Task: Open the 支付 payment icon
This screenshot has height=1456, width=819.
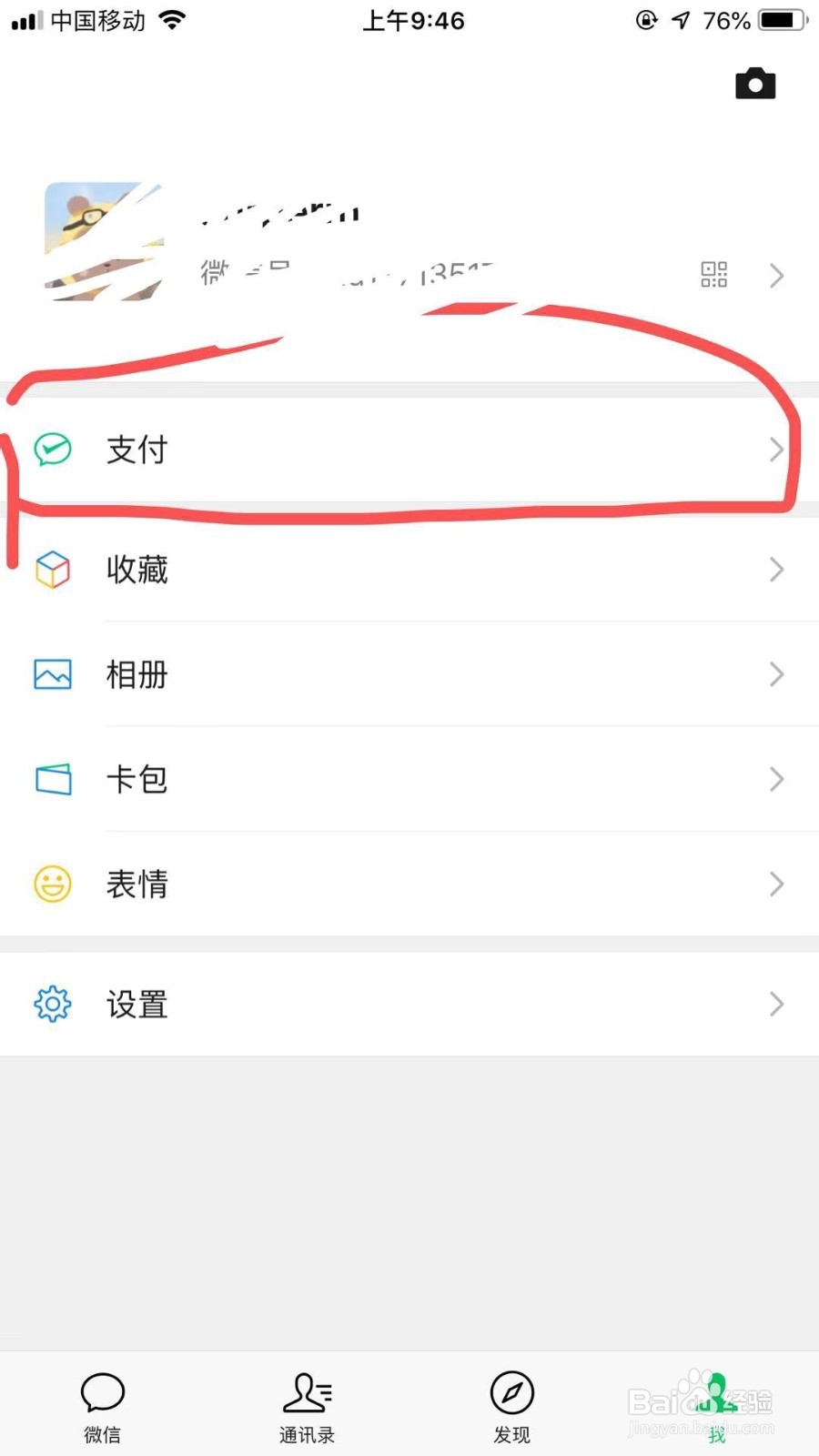Action: (x=52, y=450)
